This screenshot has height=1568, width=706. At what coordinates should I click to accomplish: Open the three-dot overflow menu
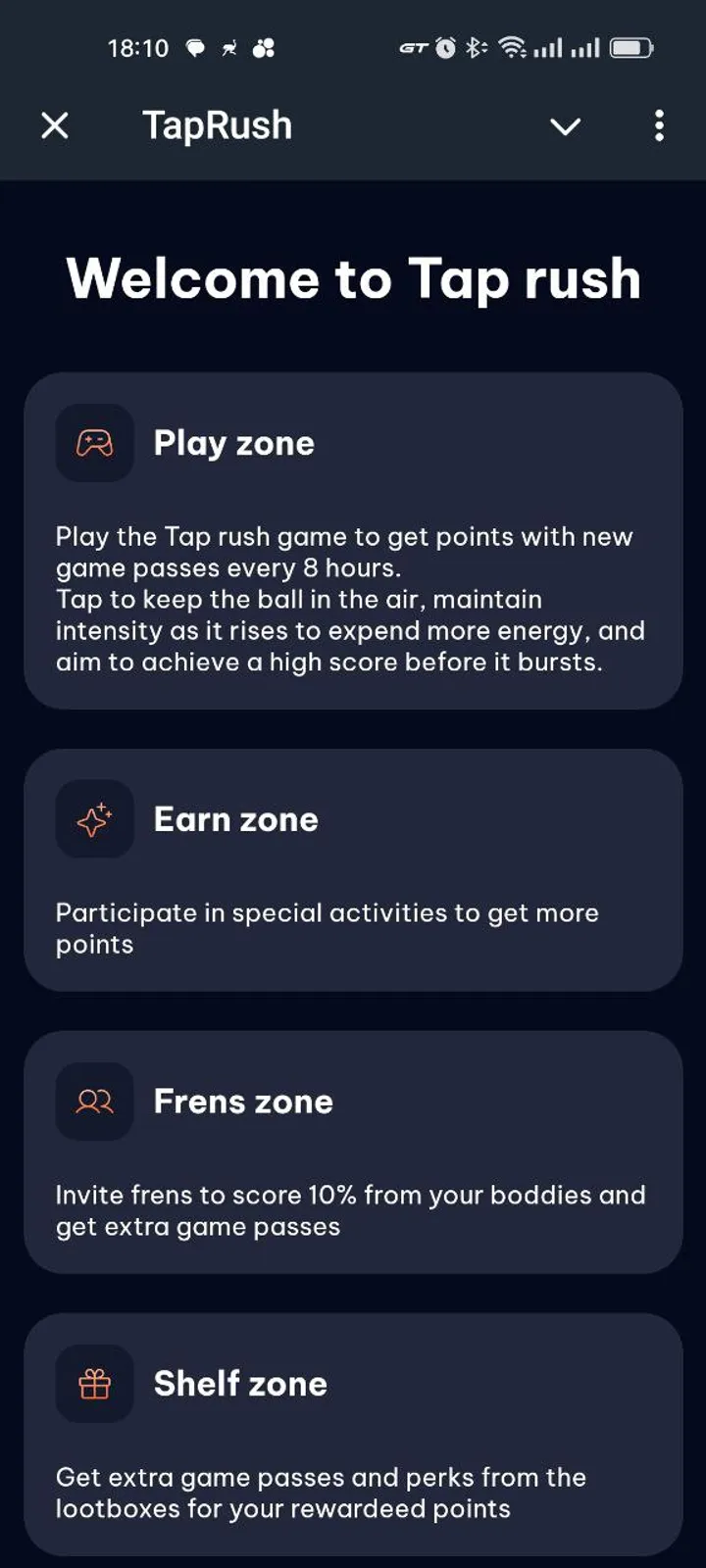[x=659, y=125]
